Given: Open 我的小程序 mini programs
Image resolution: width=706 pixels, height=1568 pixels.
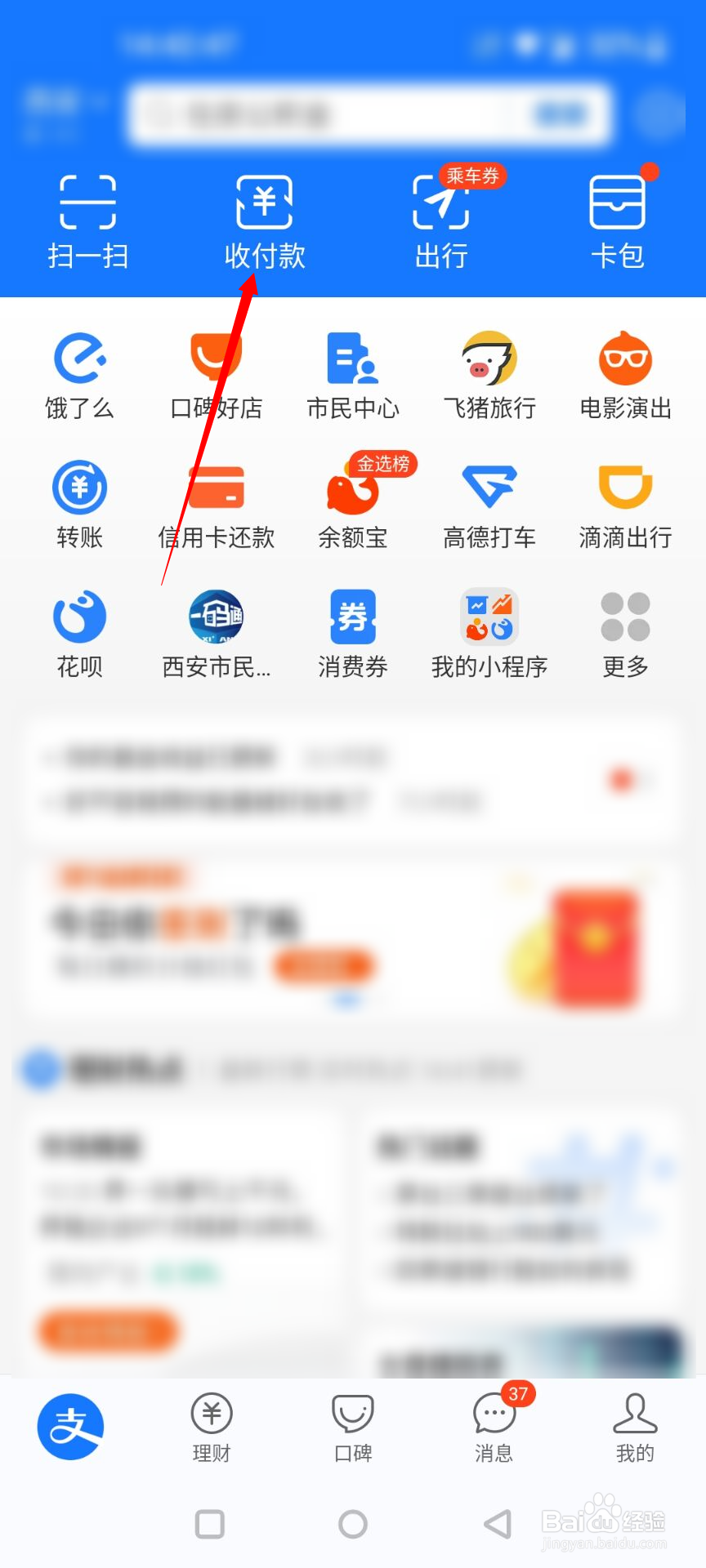Looking at the screenshot, I should pos(488,635).
